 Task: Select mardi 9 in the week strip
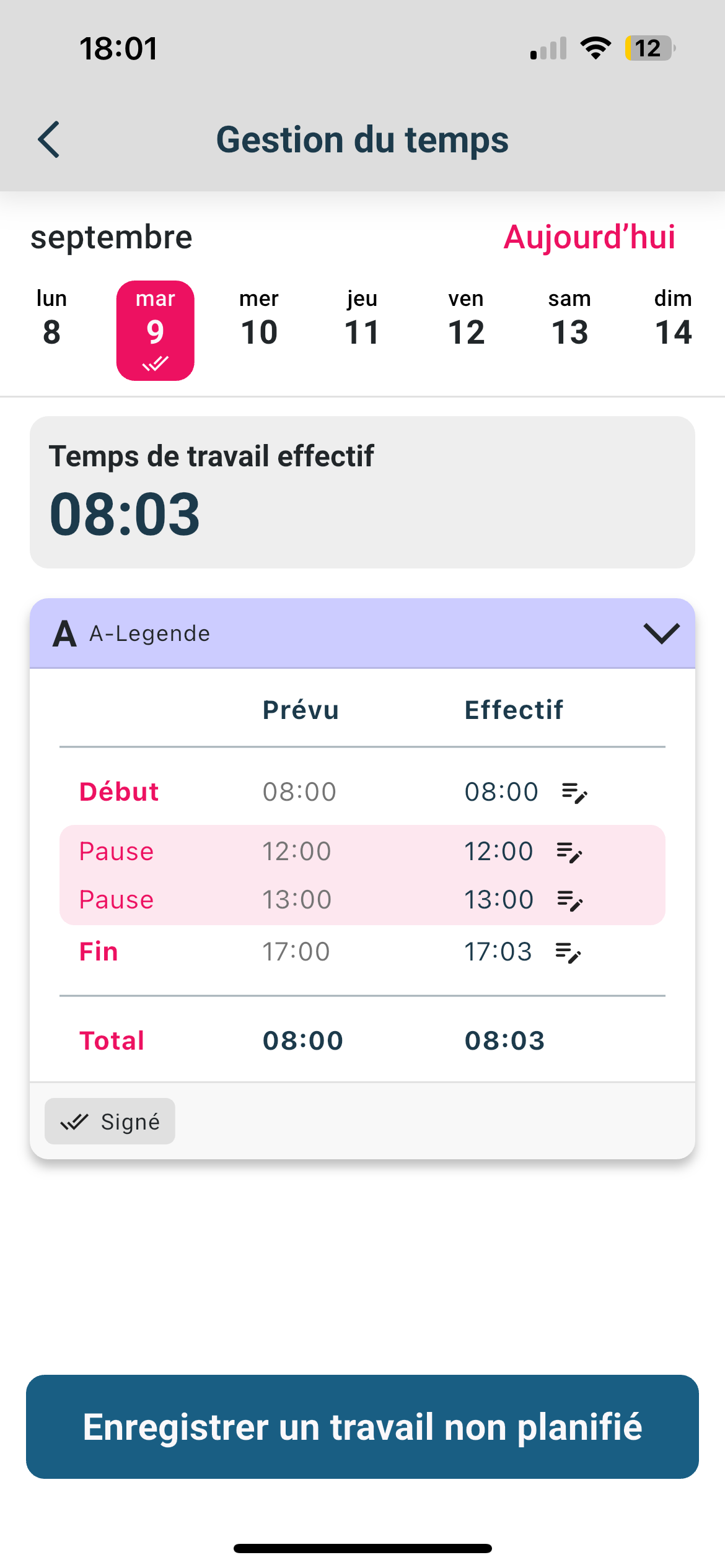click(x=156, y=331)
